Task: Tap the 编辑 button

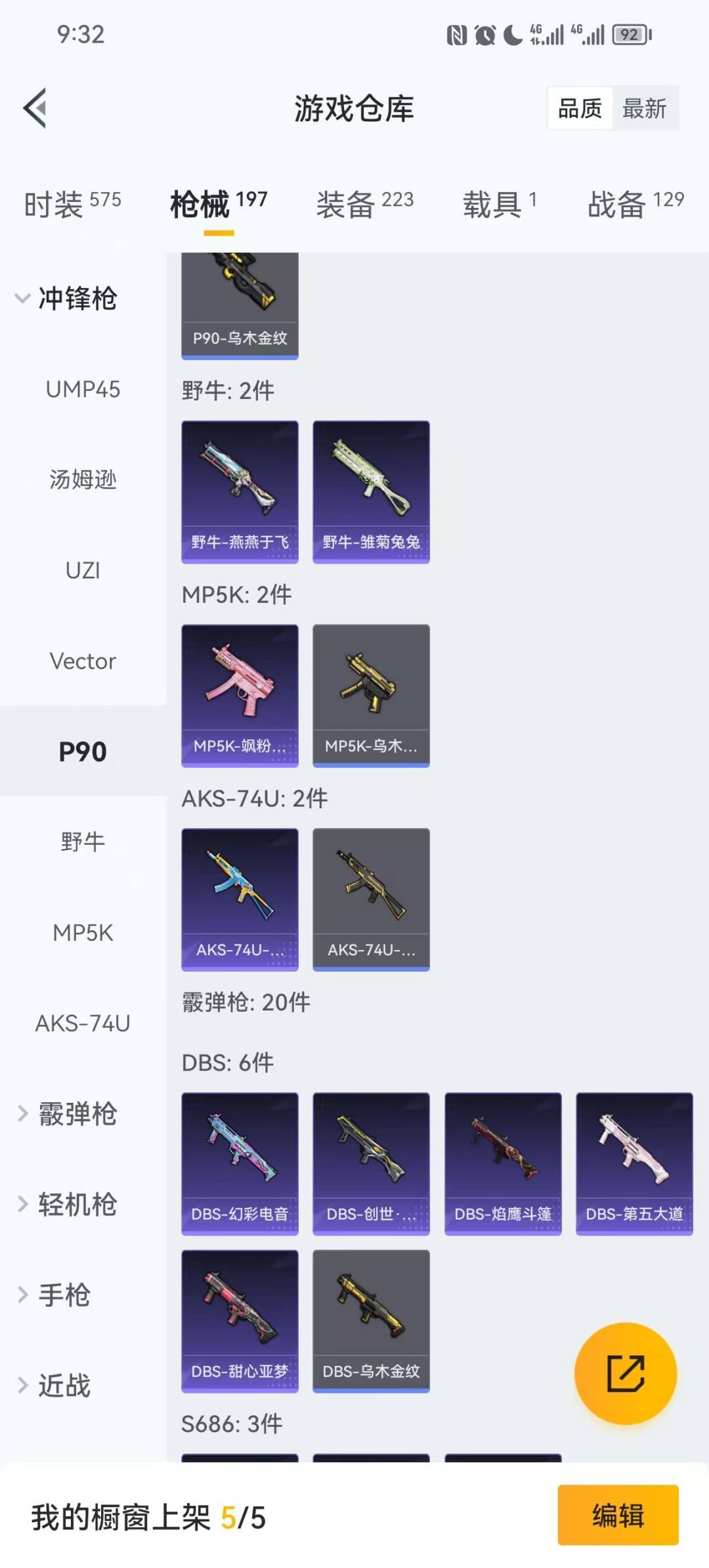Action: point(617,1514)
